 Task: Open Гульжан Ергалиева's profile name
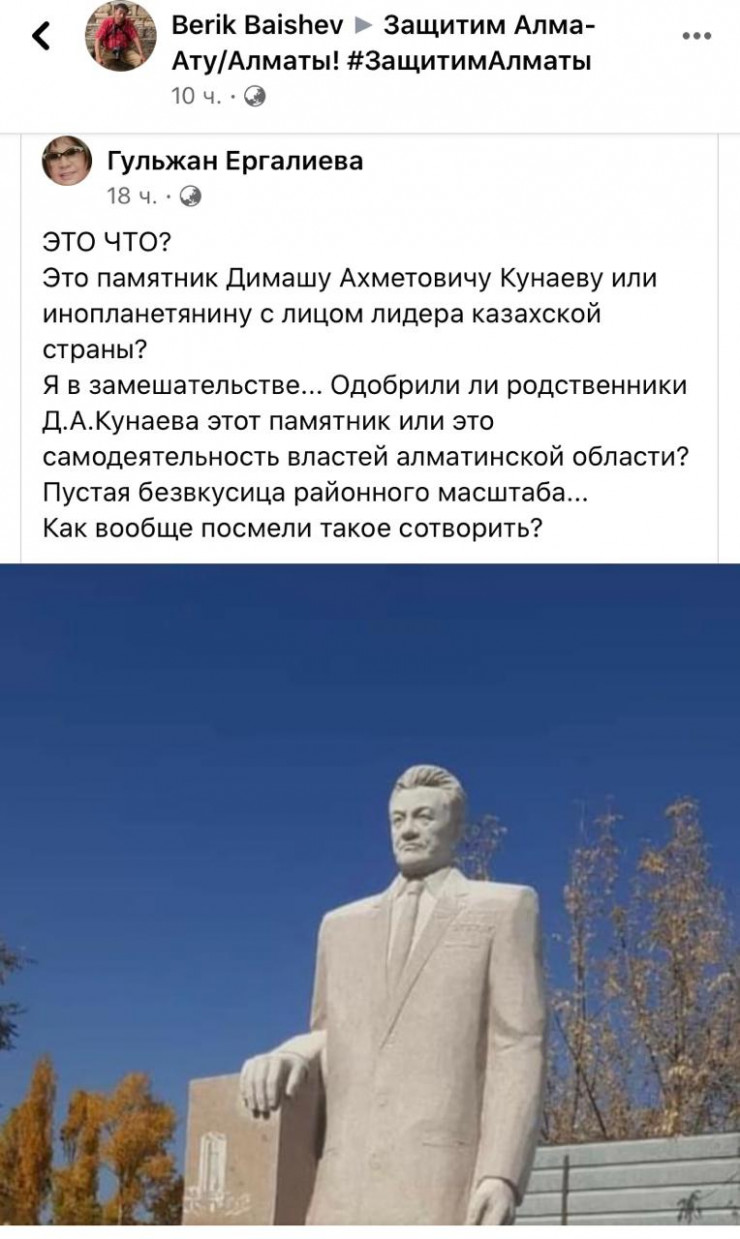pyautogui.click(x=235, y=160)
